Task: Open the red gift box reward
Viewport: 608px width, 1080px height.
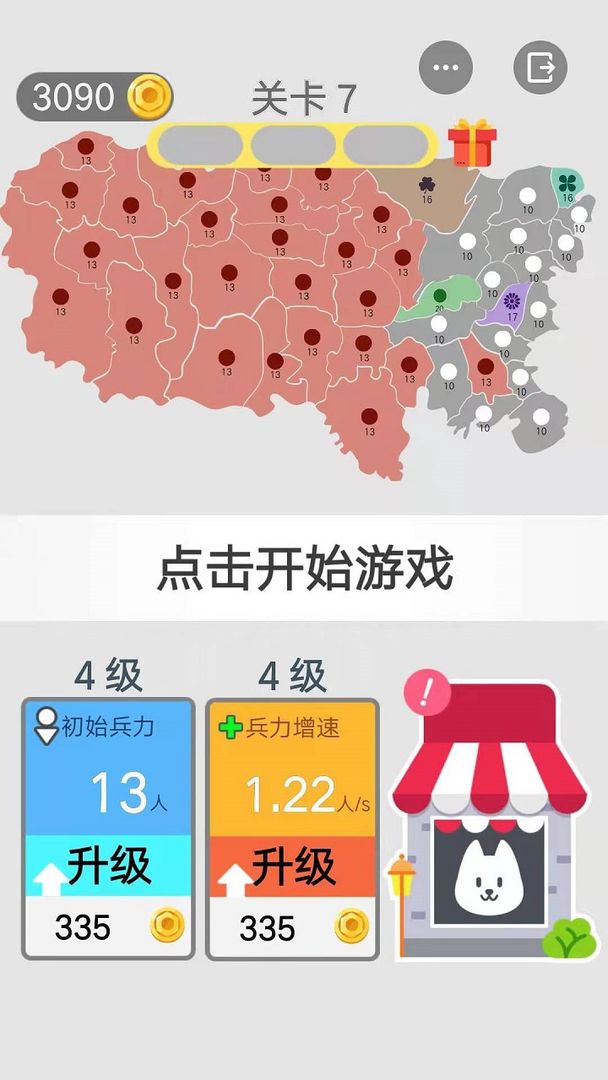Action: 471,145
